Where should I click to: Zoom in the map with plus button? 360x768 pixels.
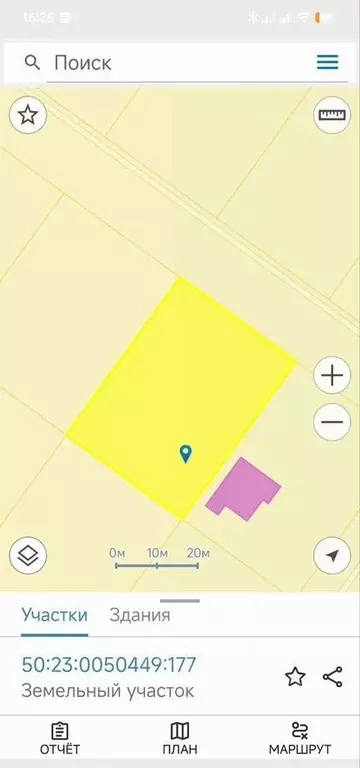(x=332, y=376)
